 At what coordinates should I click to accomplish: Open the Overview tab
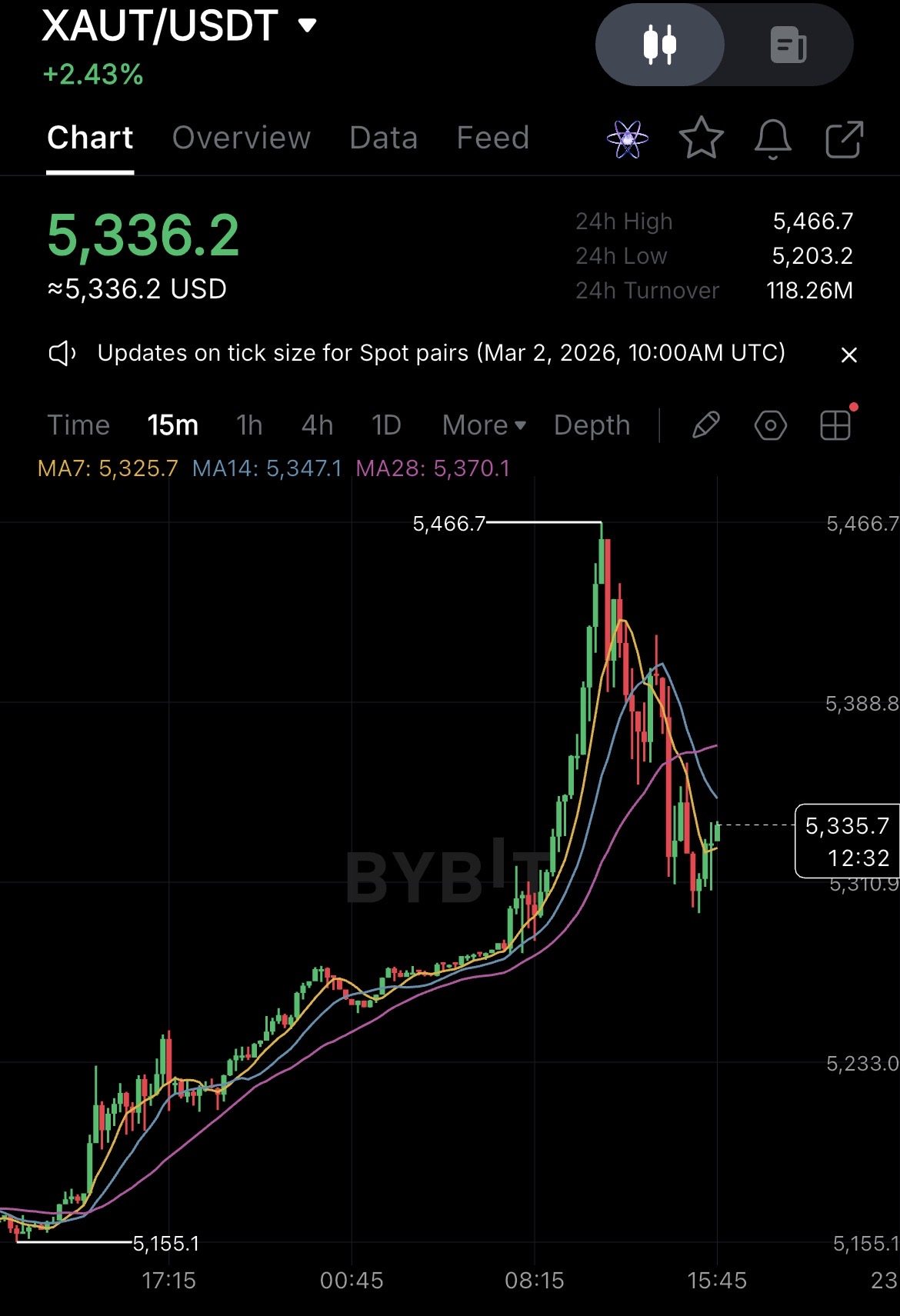click(x=241, y=138)
